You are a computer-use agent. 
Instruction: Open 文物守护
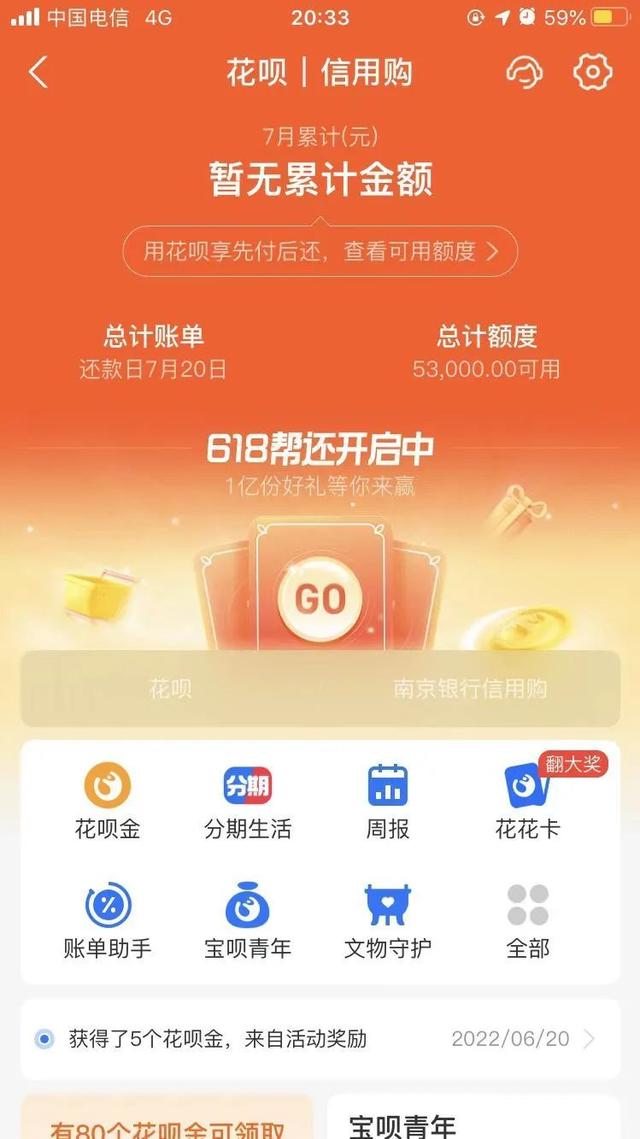(387, 920)
